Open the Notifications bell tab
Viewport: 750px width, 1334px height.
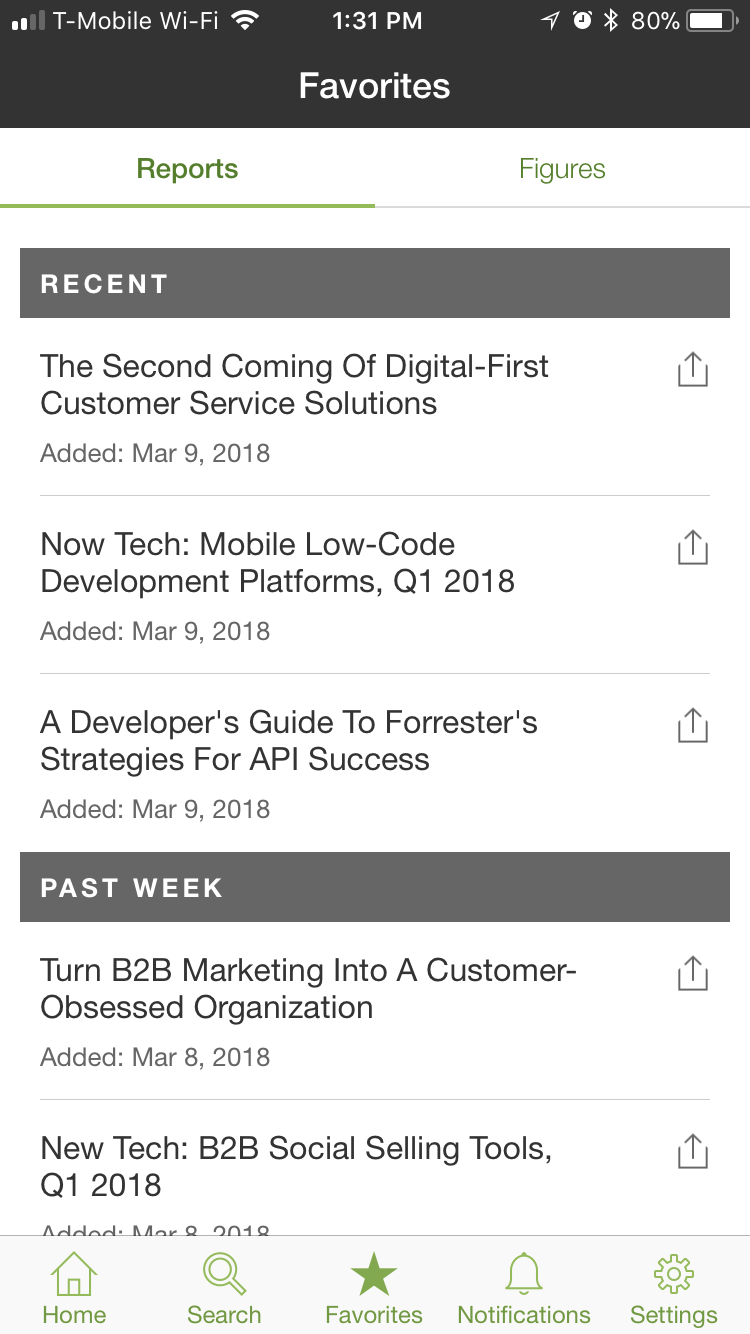coord(524,1288)
